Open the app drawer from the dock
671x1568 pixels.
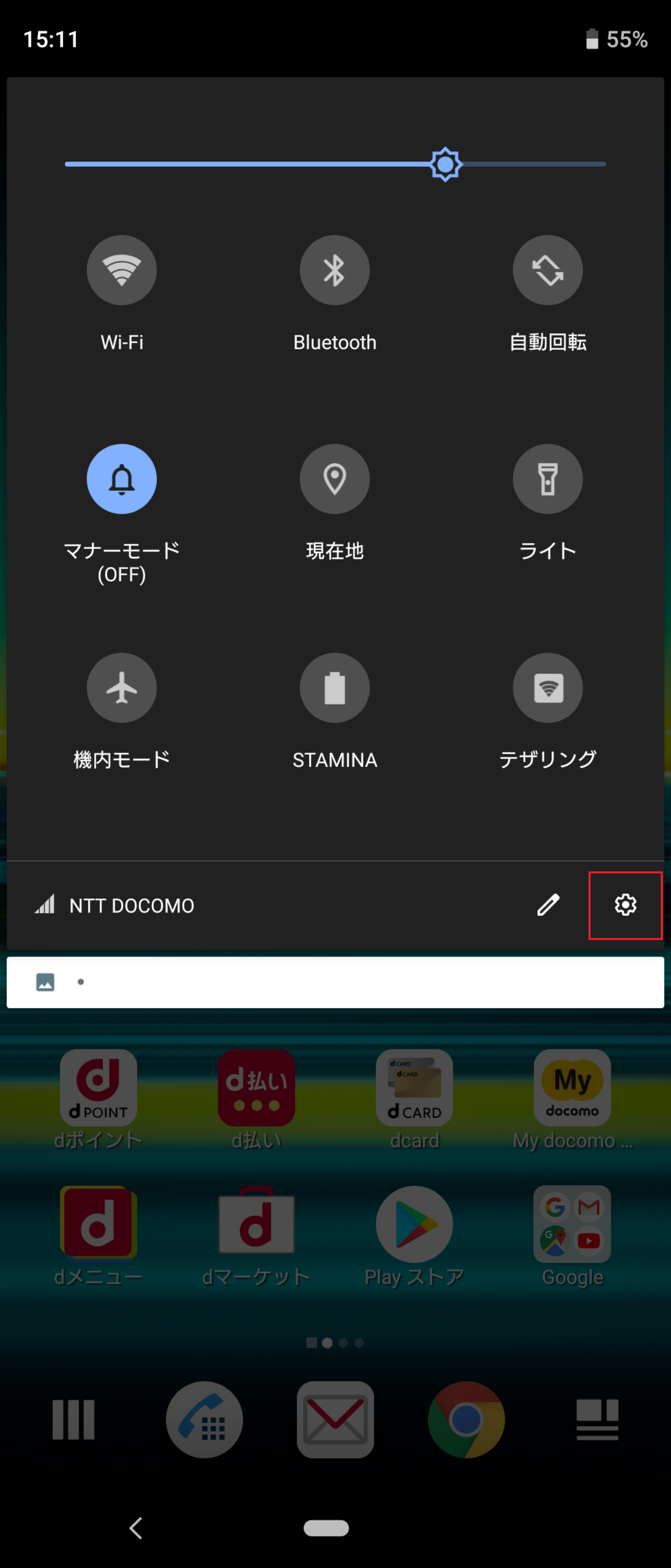click(x=73, y=1418)
